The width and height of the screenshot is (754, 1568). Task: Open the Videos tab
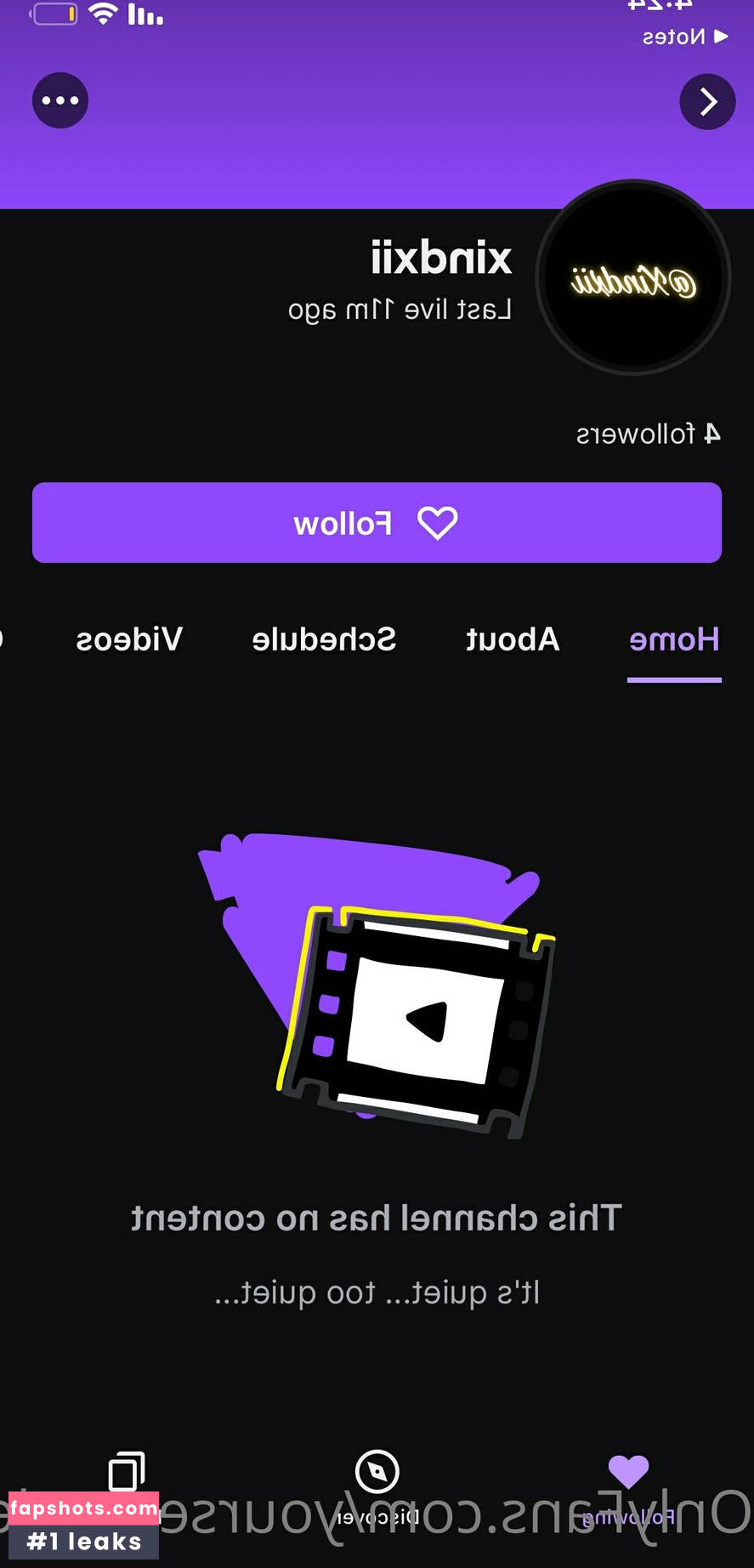(129, 639)
